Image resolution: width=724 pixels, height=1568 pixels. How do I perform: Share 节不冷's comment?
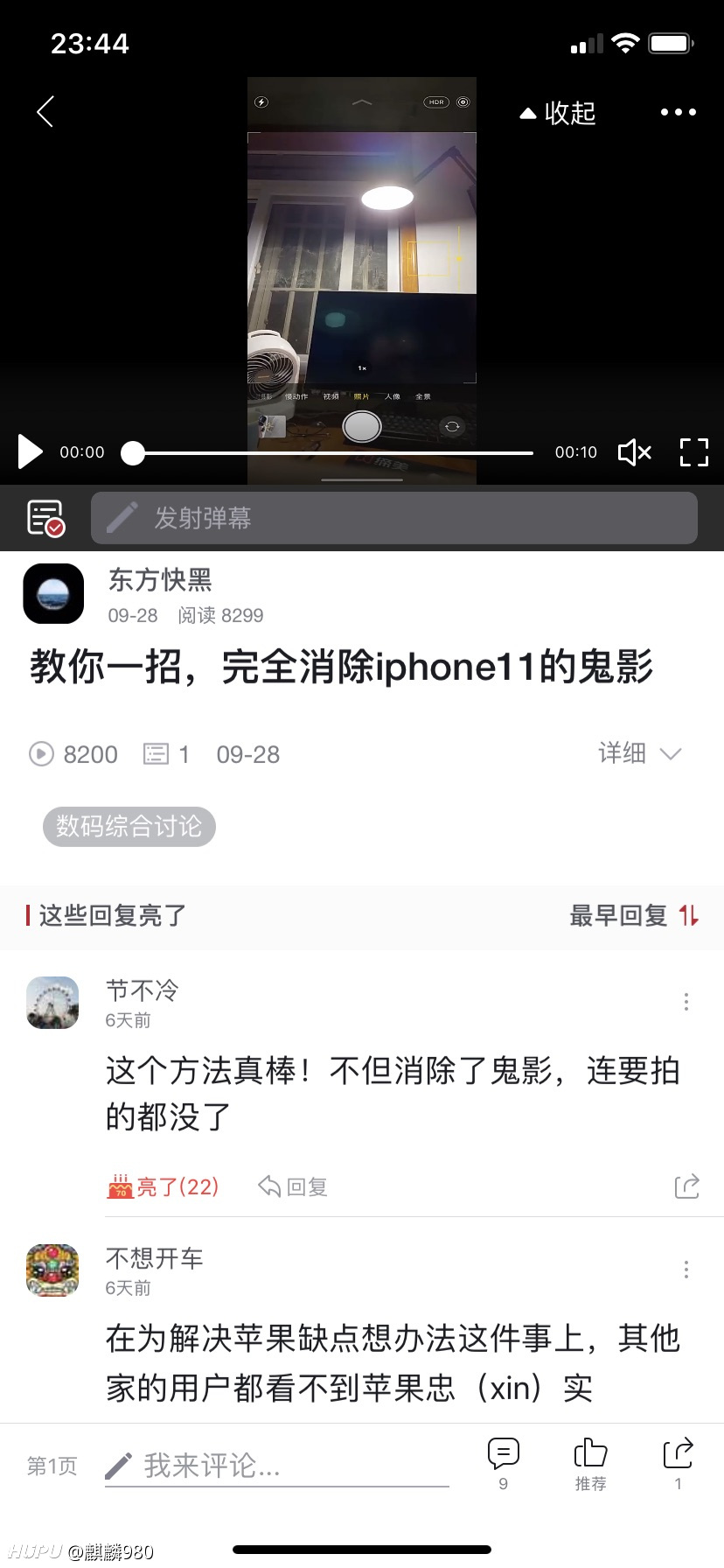tap(687, 1186)
